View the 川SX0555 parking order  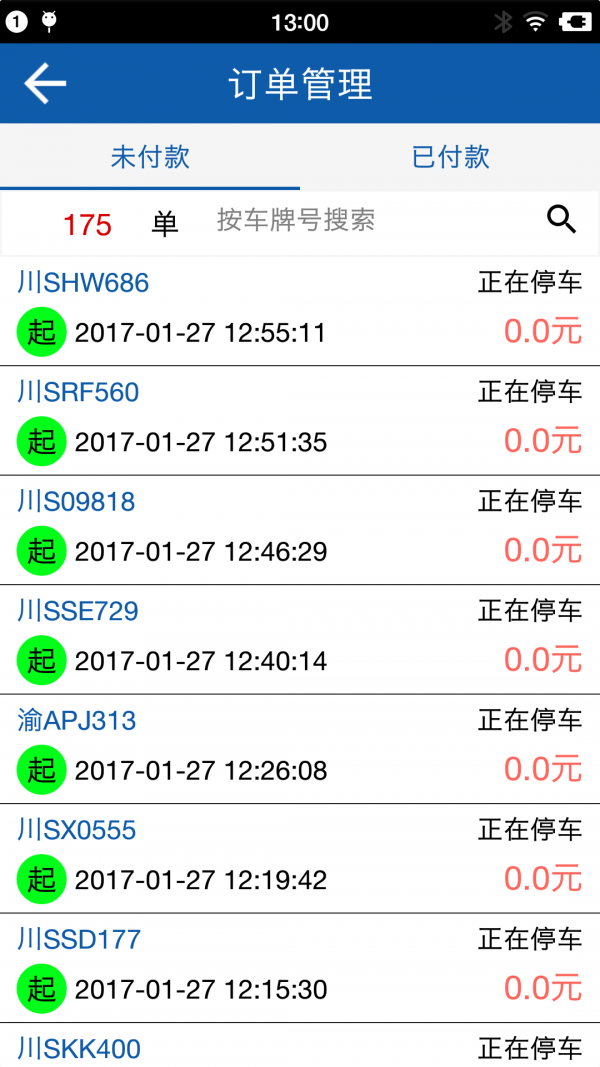pyautogui.click(x=300, y=858)
